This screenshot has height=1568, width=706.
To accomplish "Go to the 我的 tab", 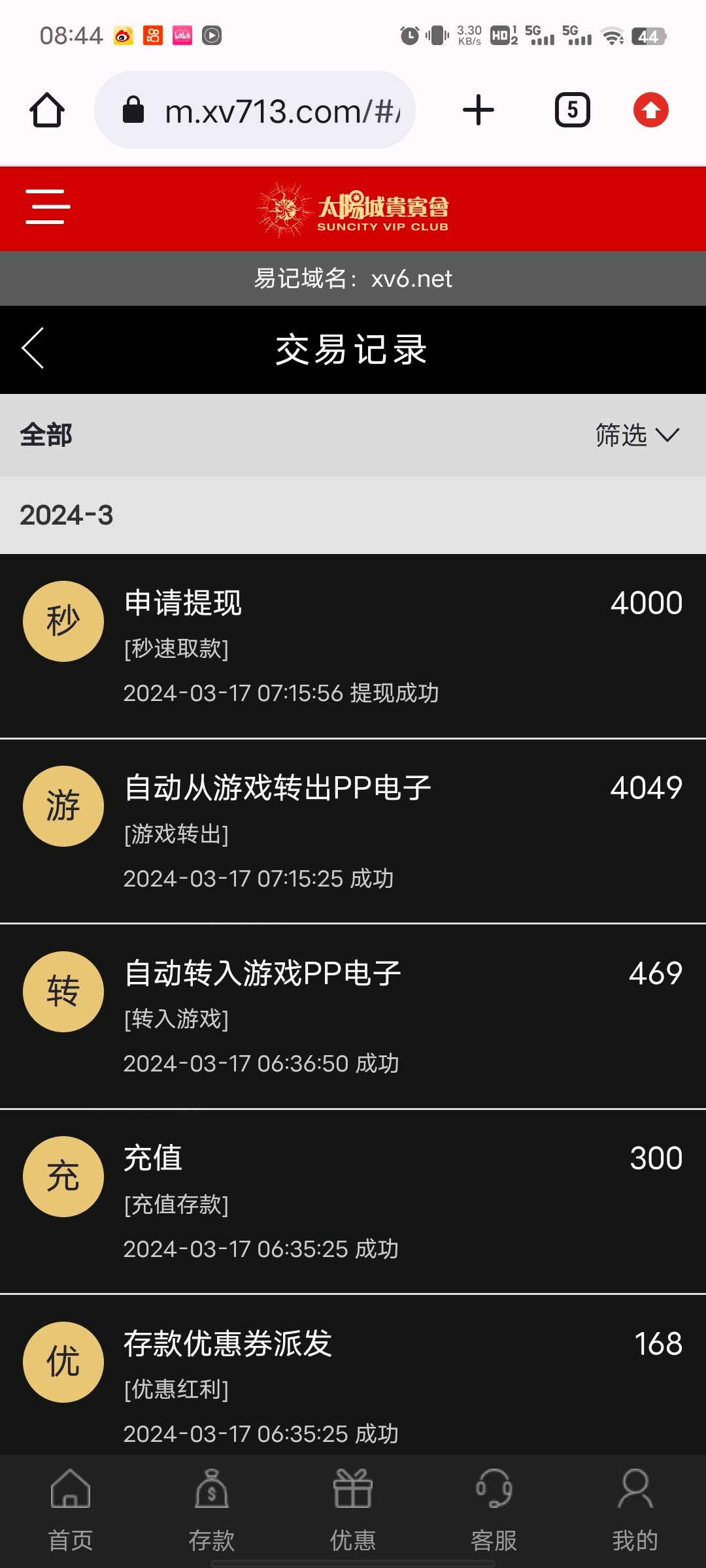I will [635, 1511].
